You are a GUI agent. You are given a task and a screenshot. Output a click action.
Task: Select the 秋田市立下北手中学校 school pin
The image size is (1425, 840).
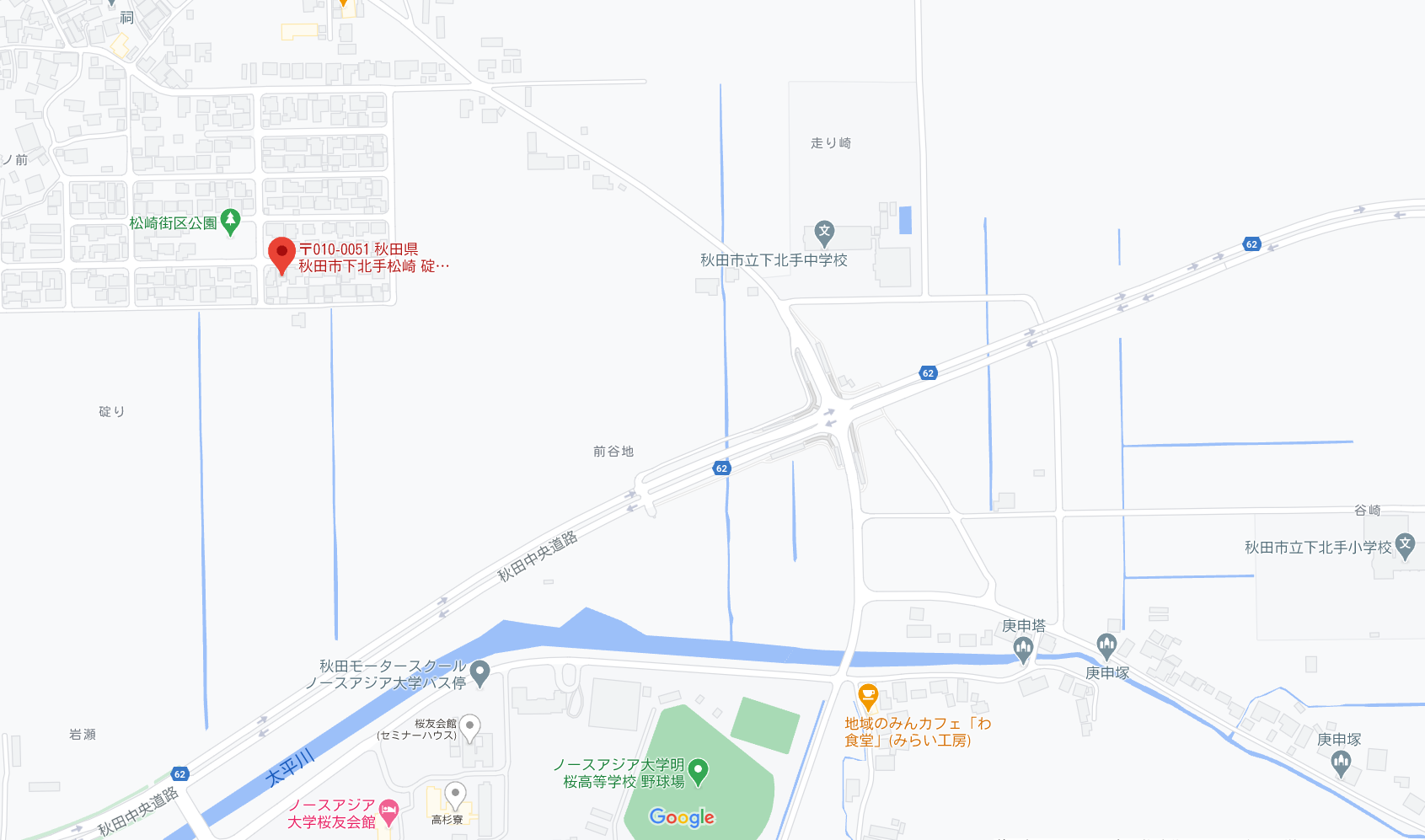coord(824,233)
